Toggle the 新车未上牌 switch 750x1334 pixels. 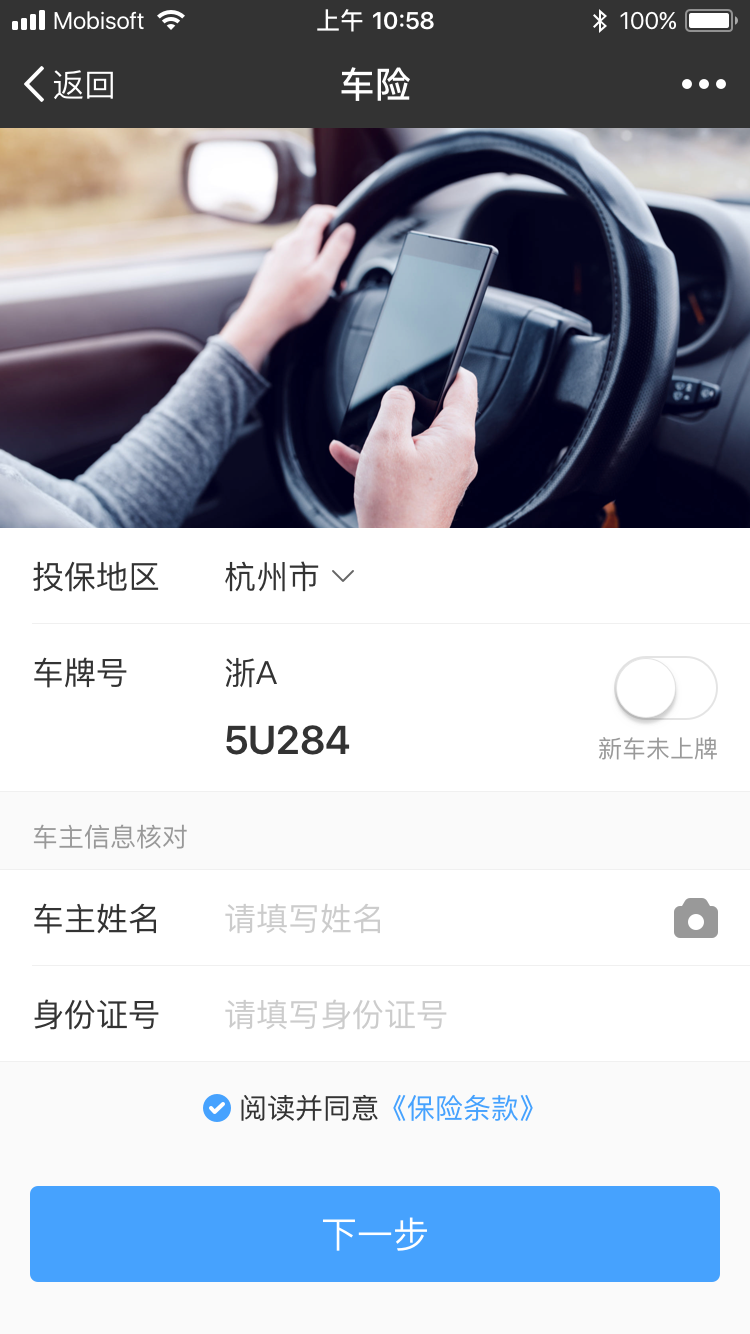coord(666,688)
